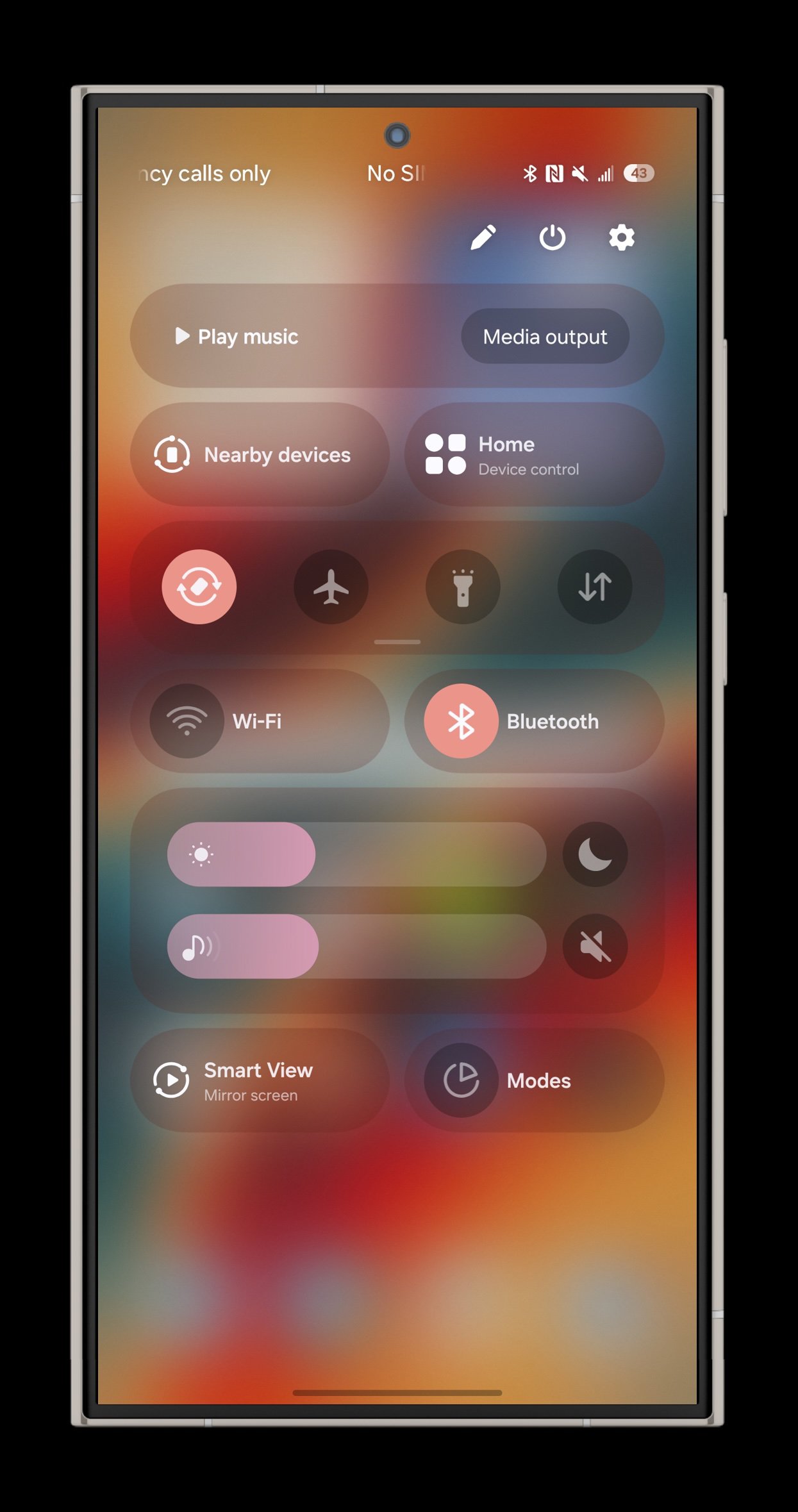Turn on Wi-Fi
The image size is (798, 1512).
pos(187,721)
